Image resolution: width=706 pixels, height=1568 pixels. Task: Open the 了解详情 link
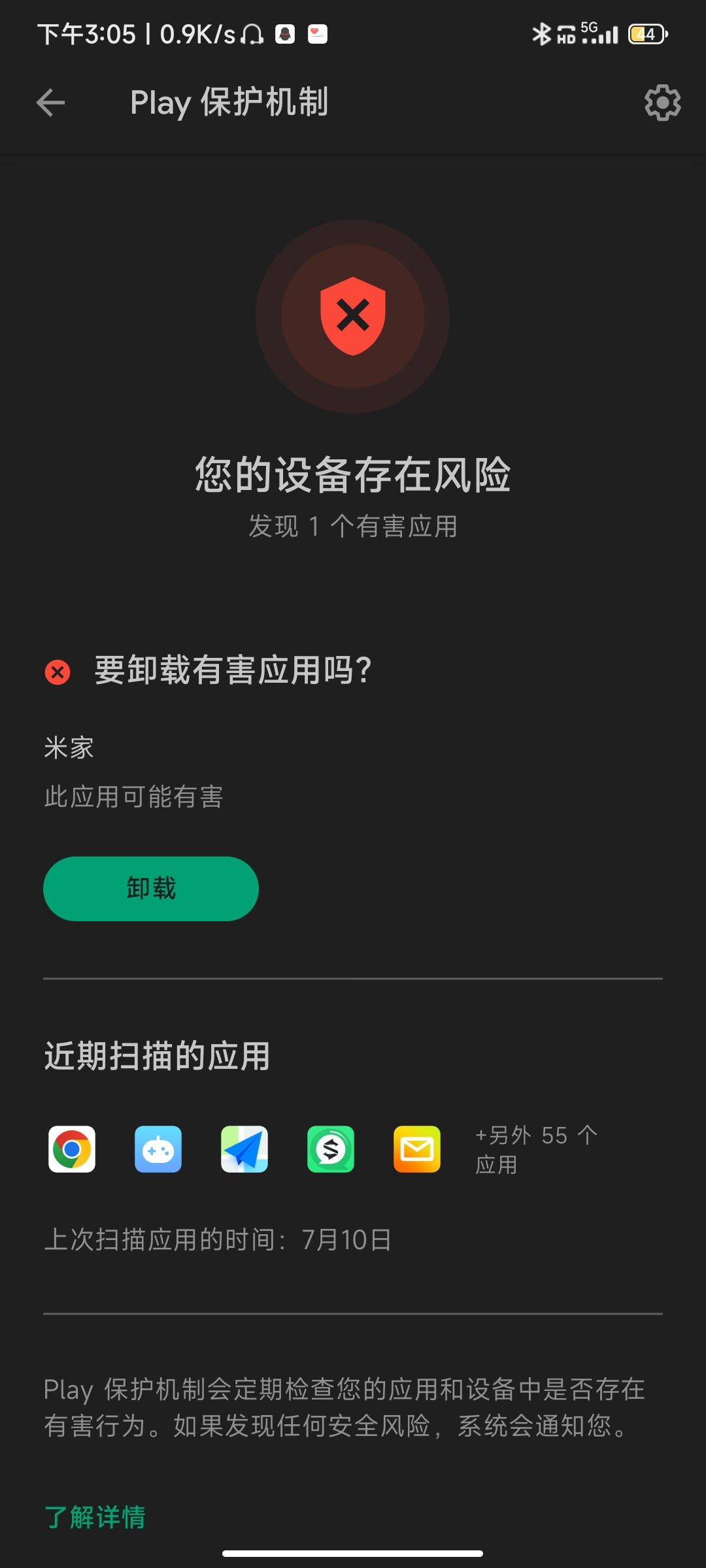[95, 1517]
